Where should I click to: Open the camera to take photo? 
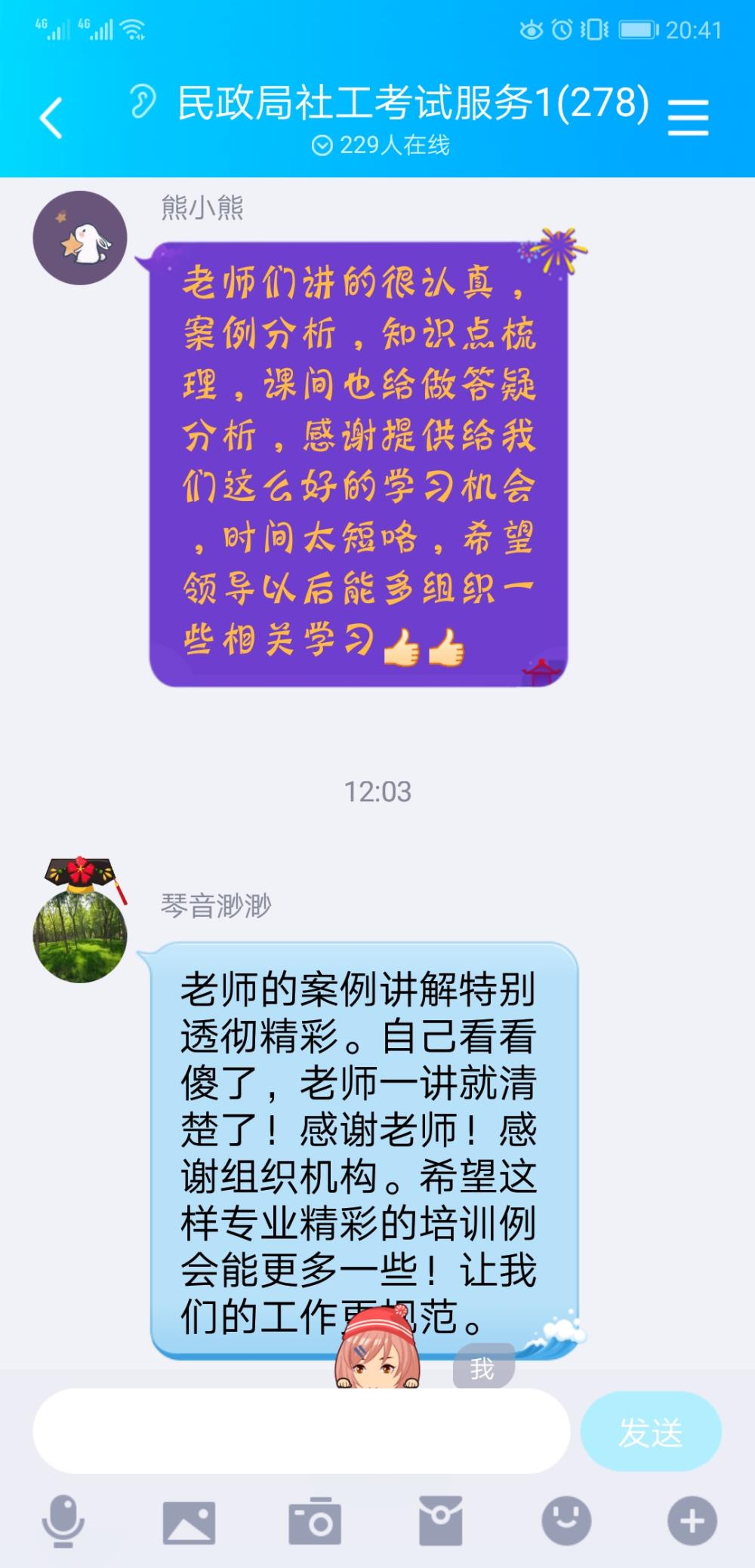tap(315, 1522)
